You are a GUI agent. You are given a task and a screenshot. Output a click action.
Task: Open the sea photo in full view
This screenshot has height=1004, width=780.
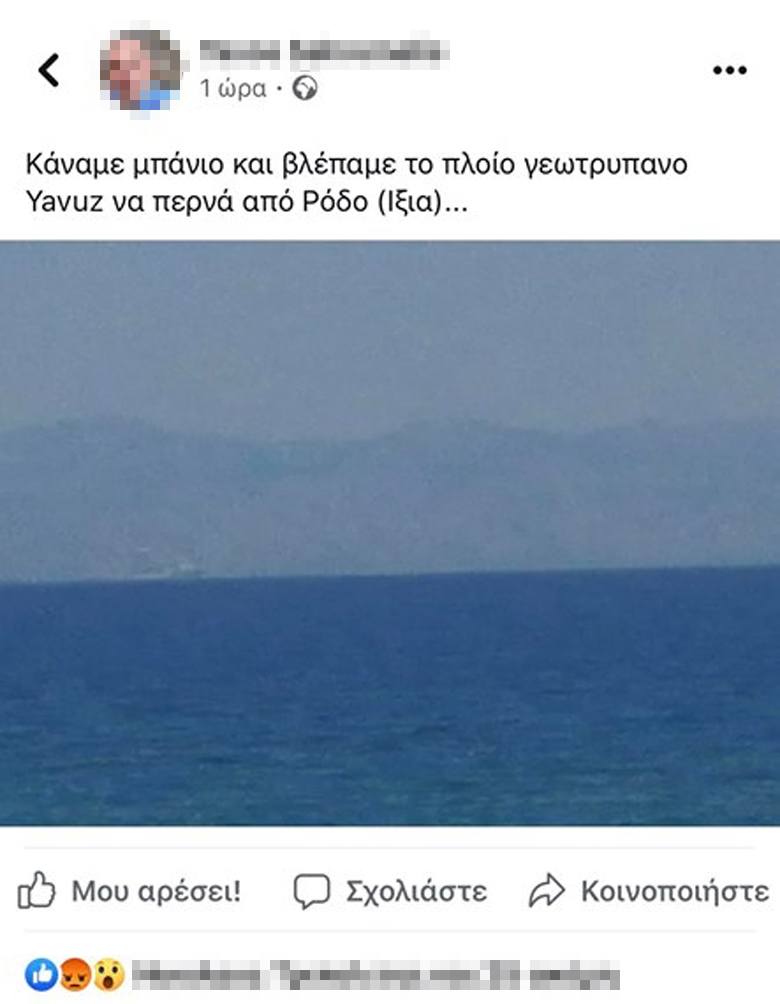coord(390,532)
